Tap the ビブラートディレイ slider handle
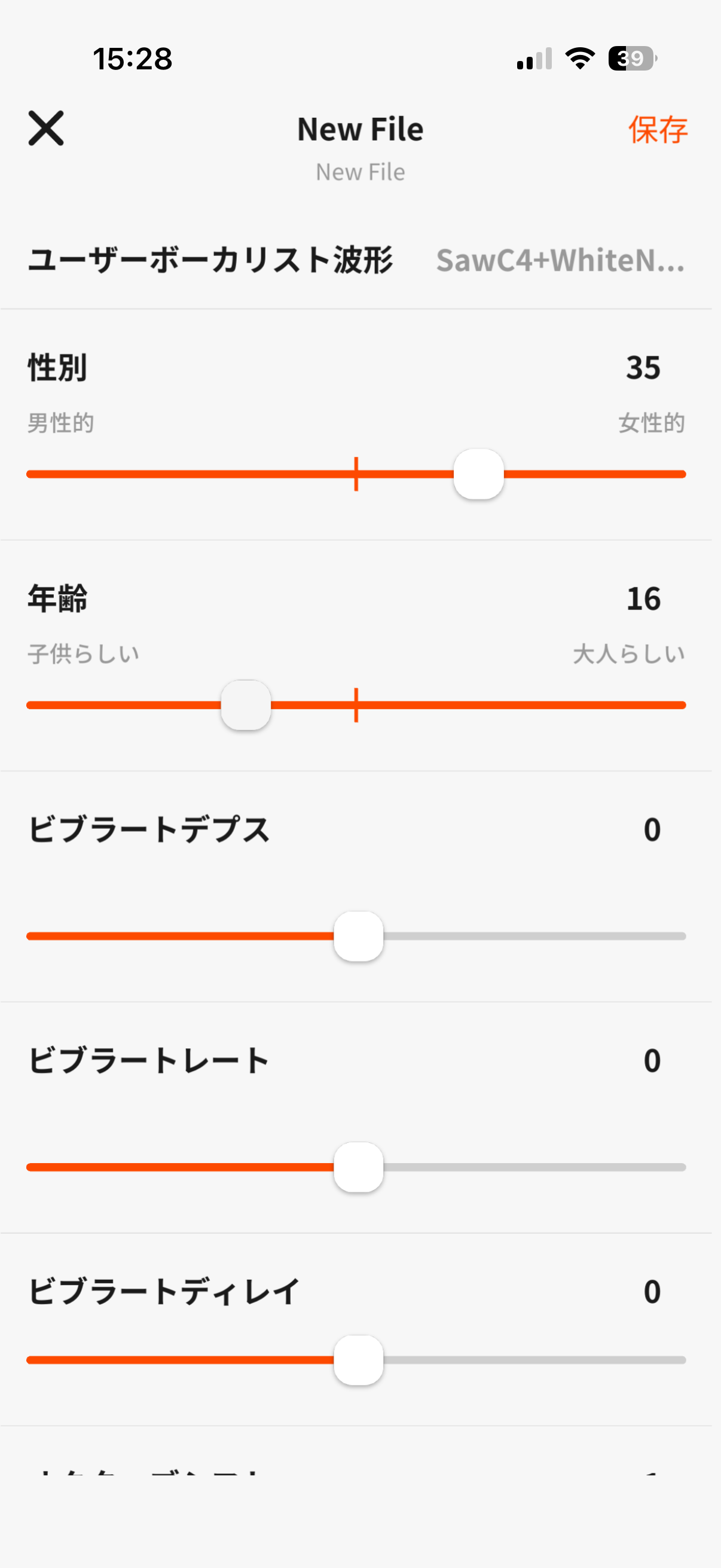This screenshot has width=721, height=1568. tap(358, 1360)
